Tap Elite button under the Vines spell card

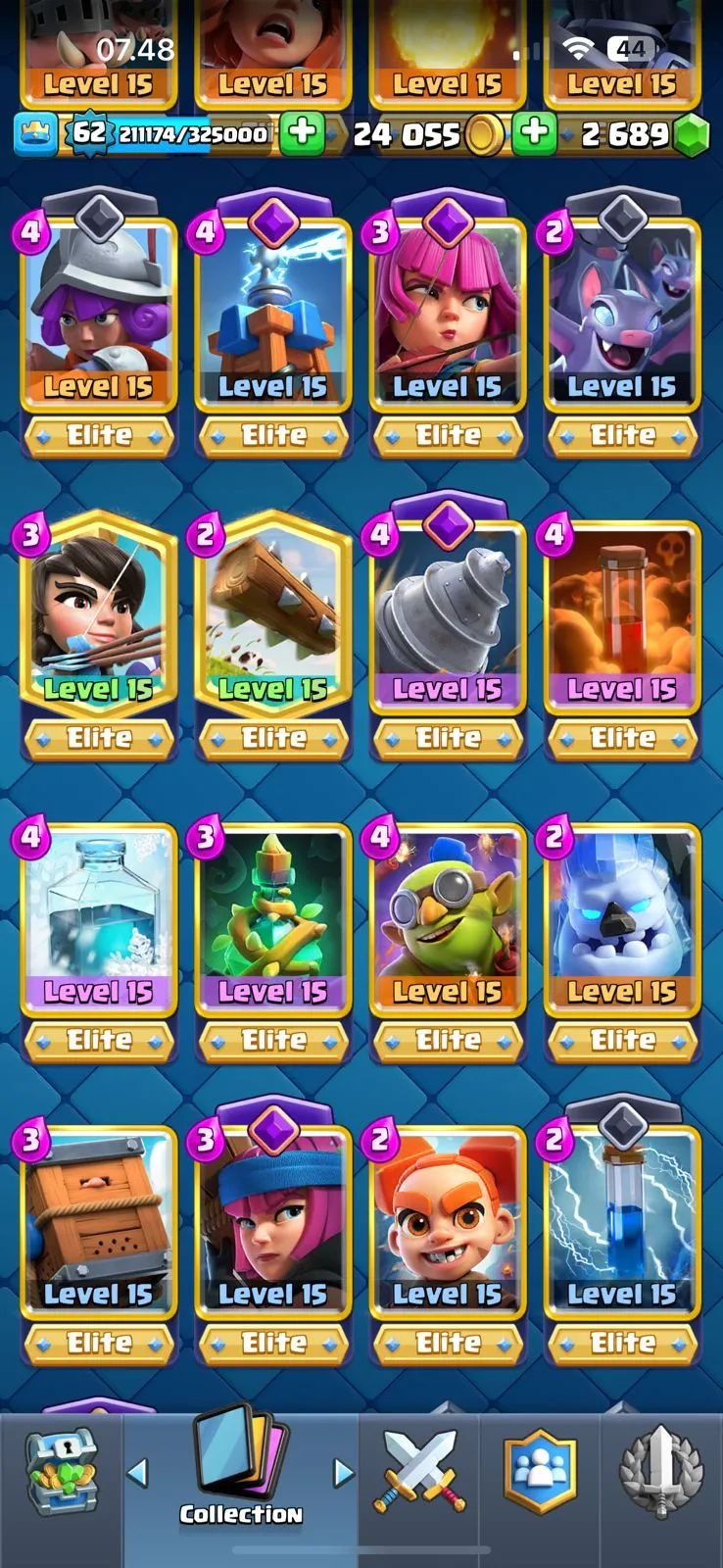click(273, 1041)
